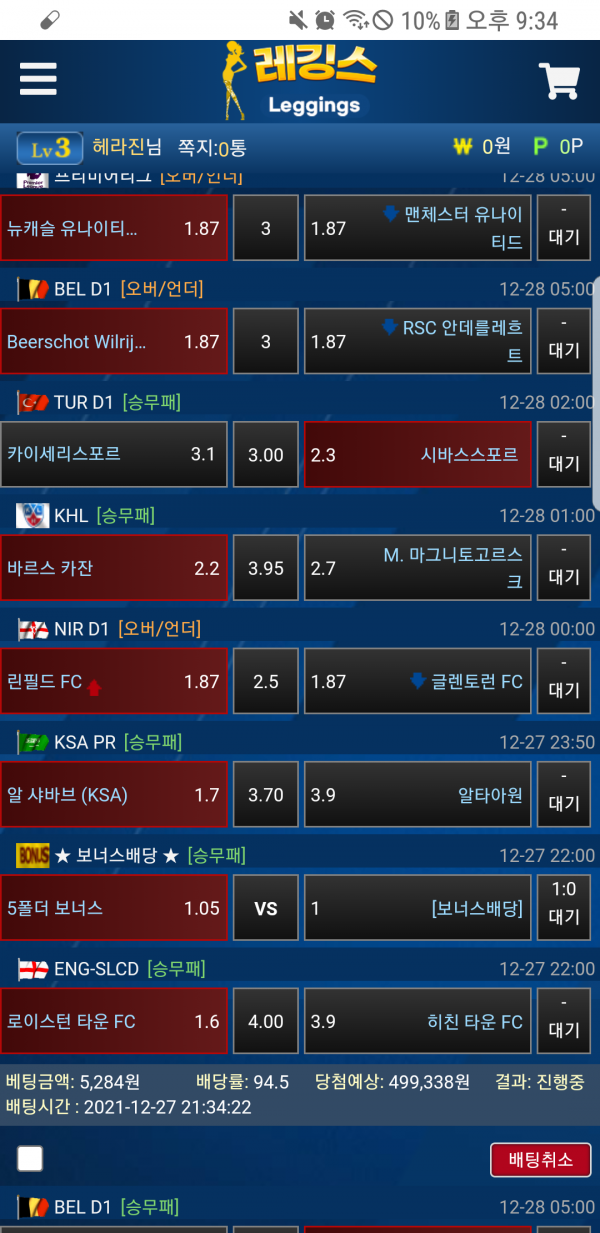Select RSC 안데를레흐트 1.87 odds
This screenshot has height=1233, width=600.
click(417, 341)
